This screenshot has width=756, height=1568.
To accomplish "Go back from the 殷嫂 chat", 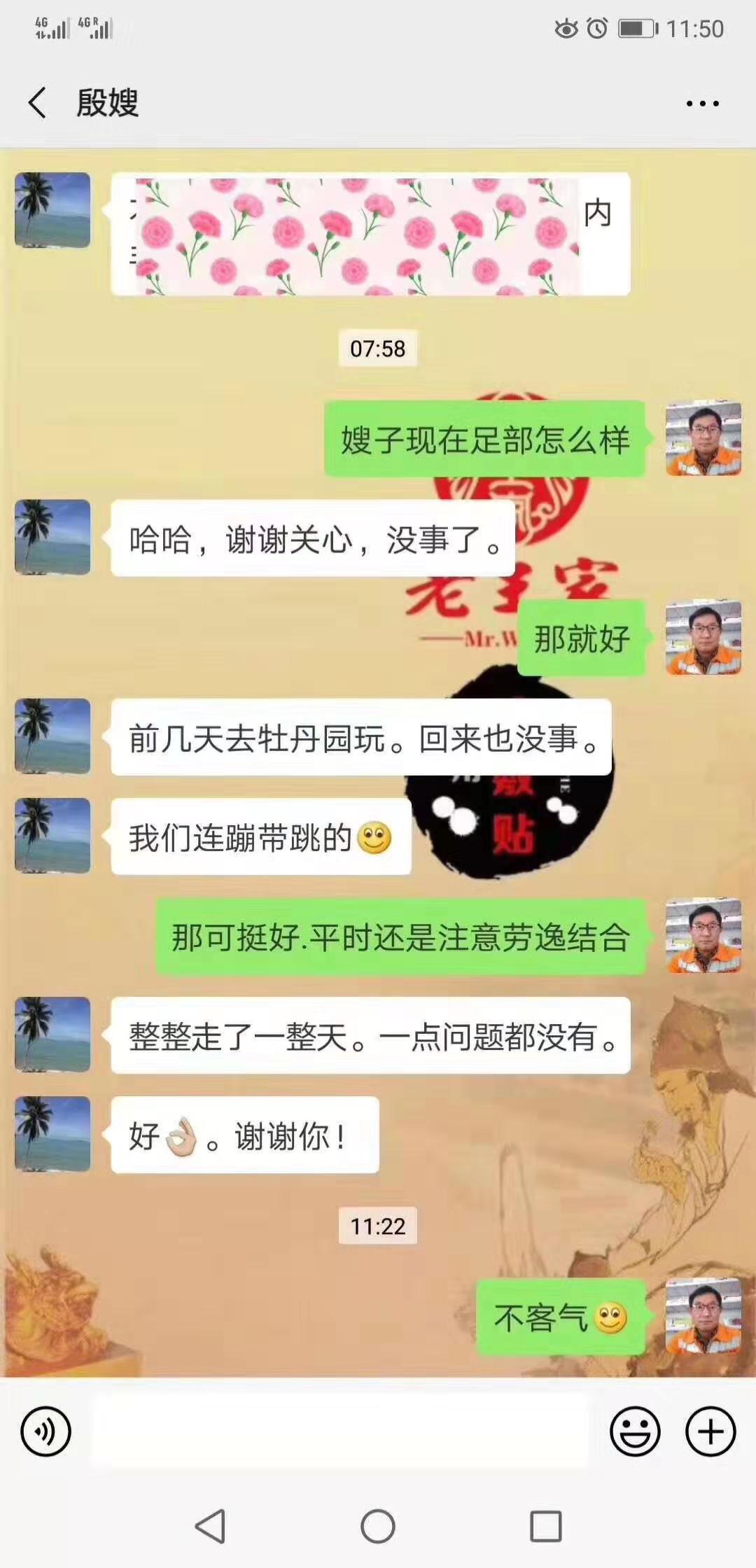I will pyautogui.click(x=38, y=103).
